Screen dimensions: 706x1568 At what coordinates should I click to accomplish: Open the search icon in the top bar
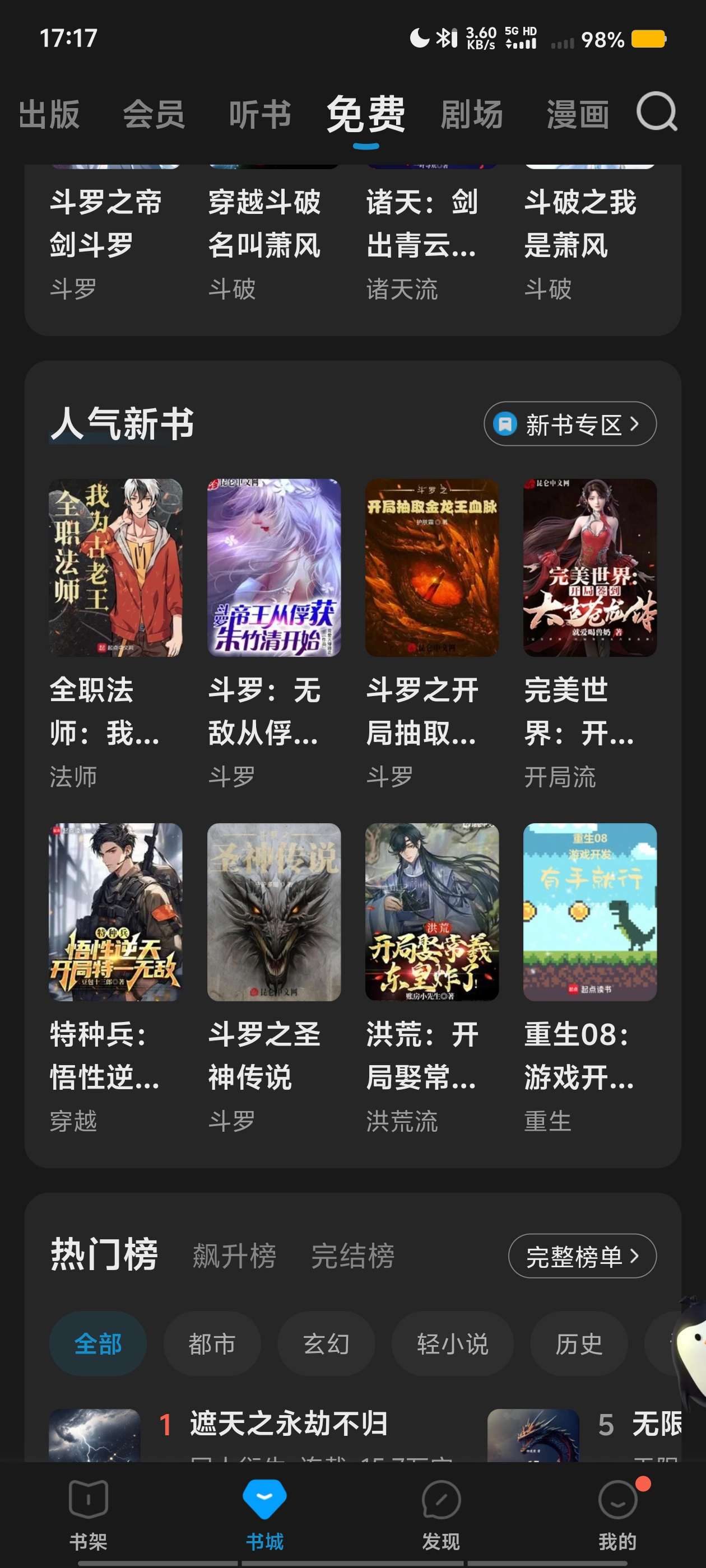pyautogui.click(x=656, y=113)
